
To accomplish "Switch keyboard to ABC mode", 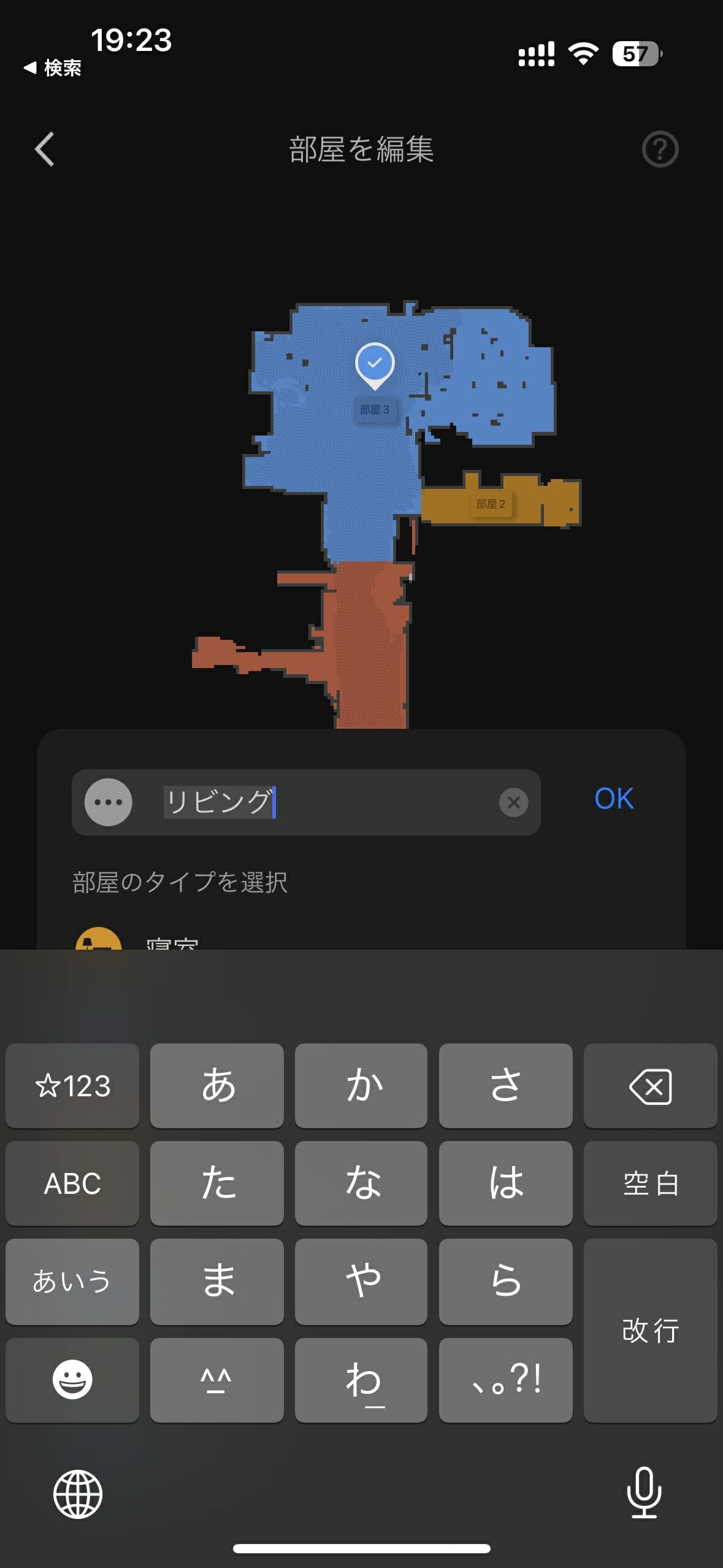I will 72,1183.
